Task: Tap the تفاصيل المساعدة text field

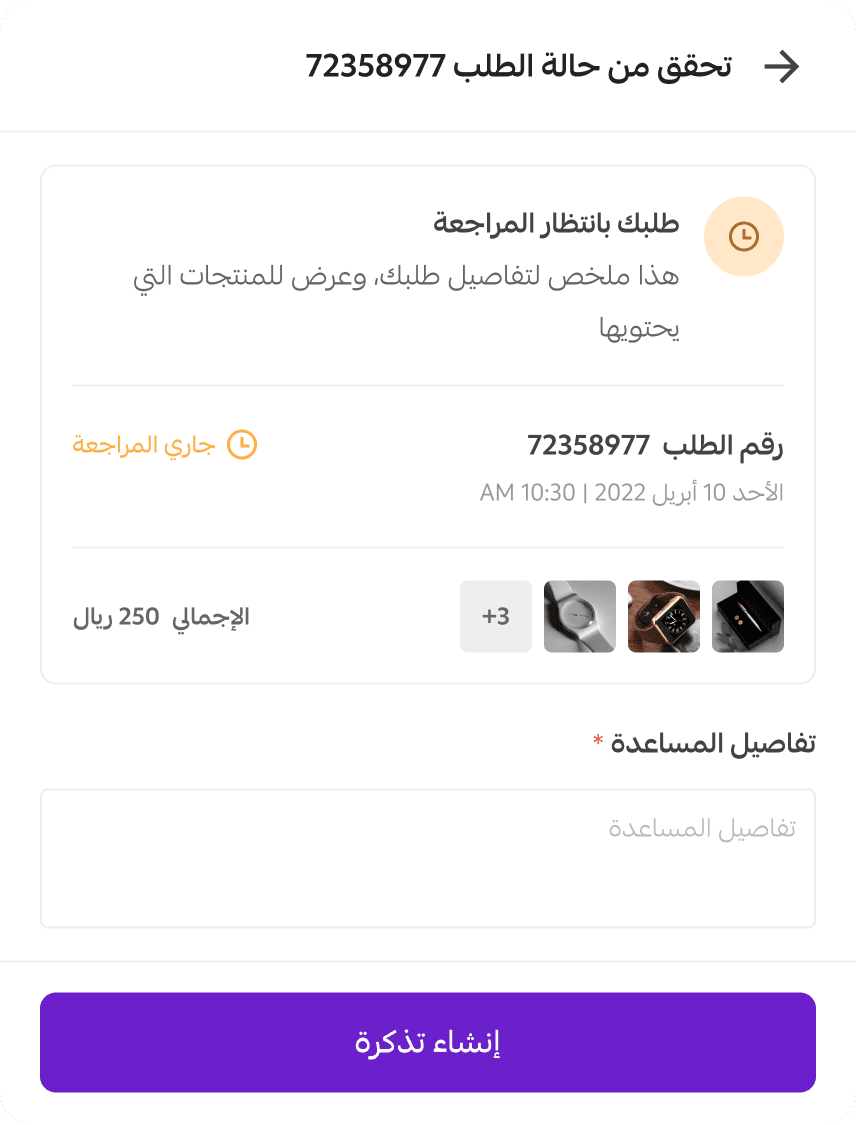Action: pos(428,858)
